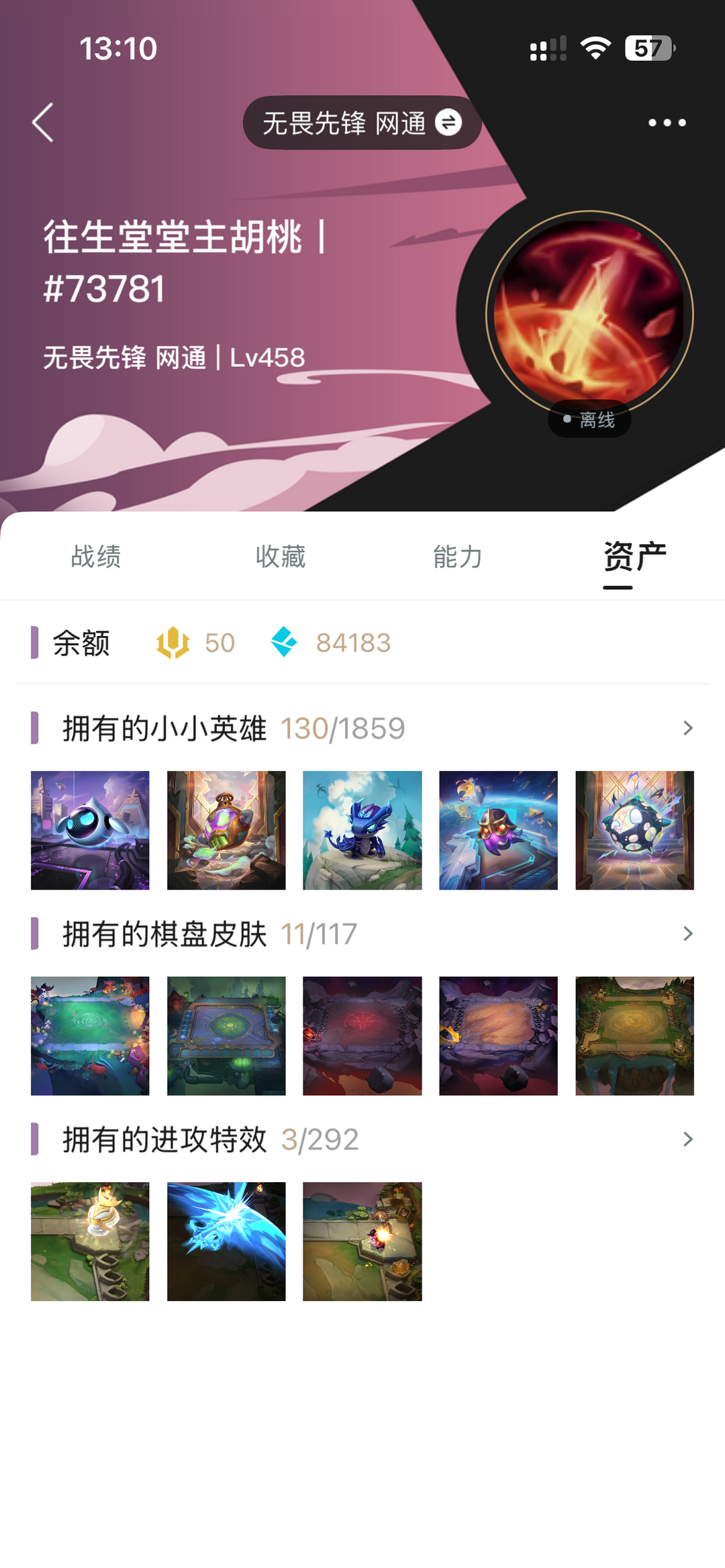The height and width of the screenshot is (1568, 725).
Task: Tap the flaming profile avatar
Action: [589, 314]
